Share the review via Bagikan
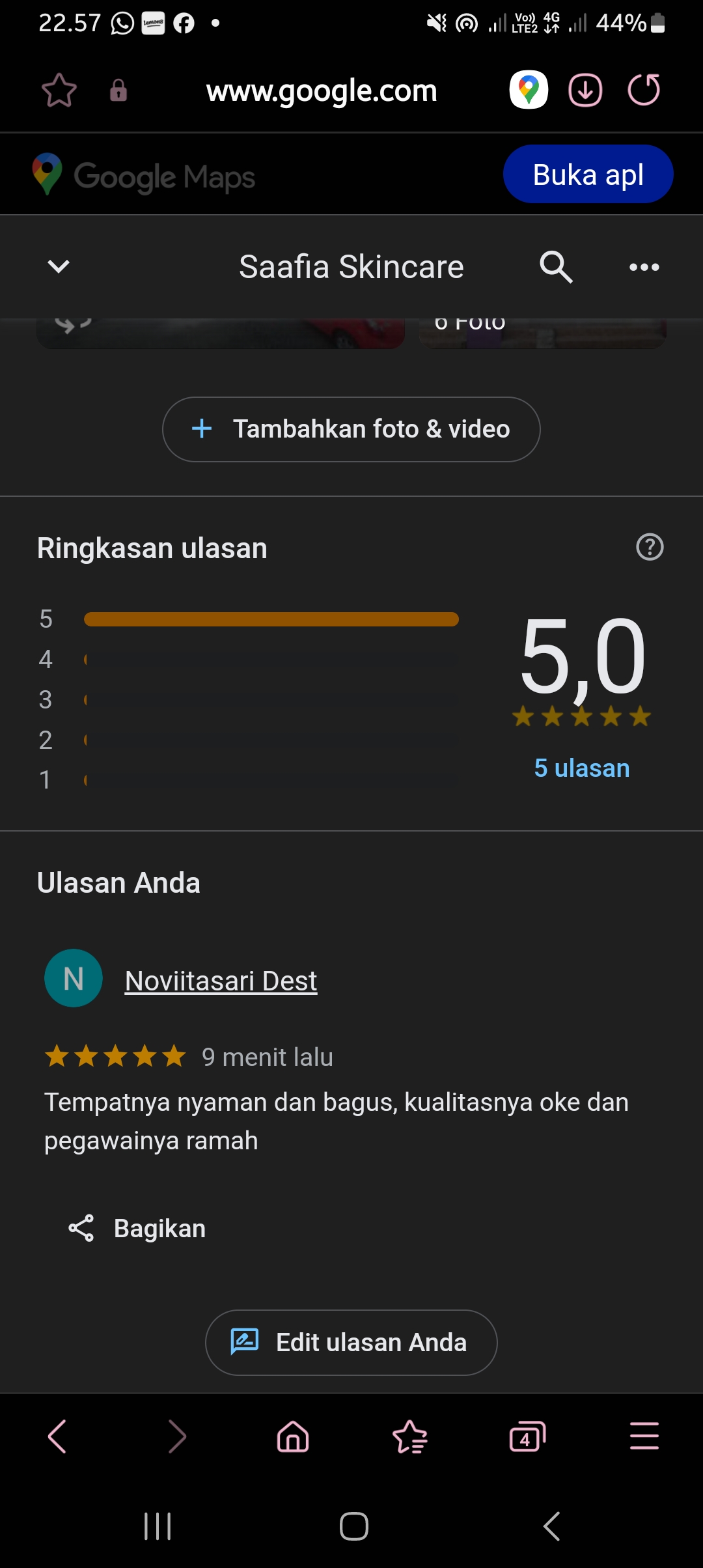 click(x=137, y=1228)
